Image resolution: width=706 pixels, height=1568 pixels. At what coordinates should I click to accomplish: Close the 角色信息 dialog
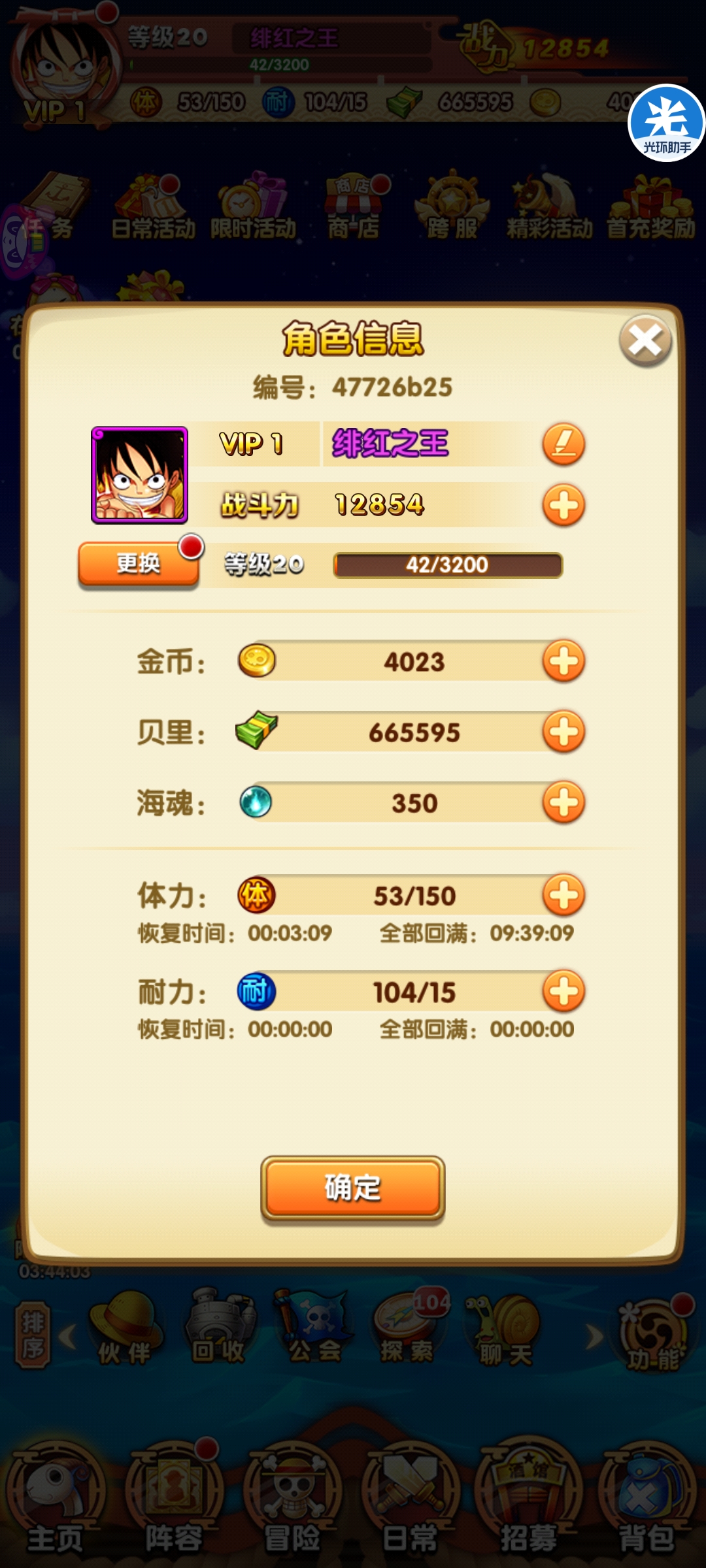pos(645,340)
